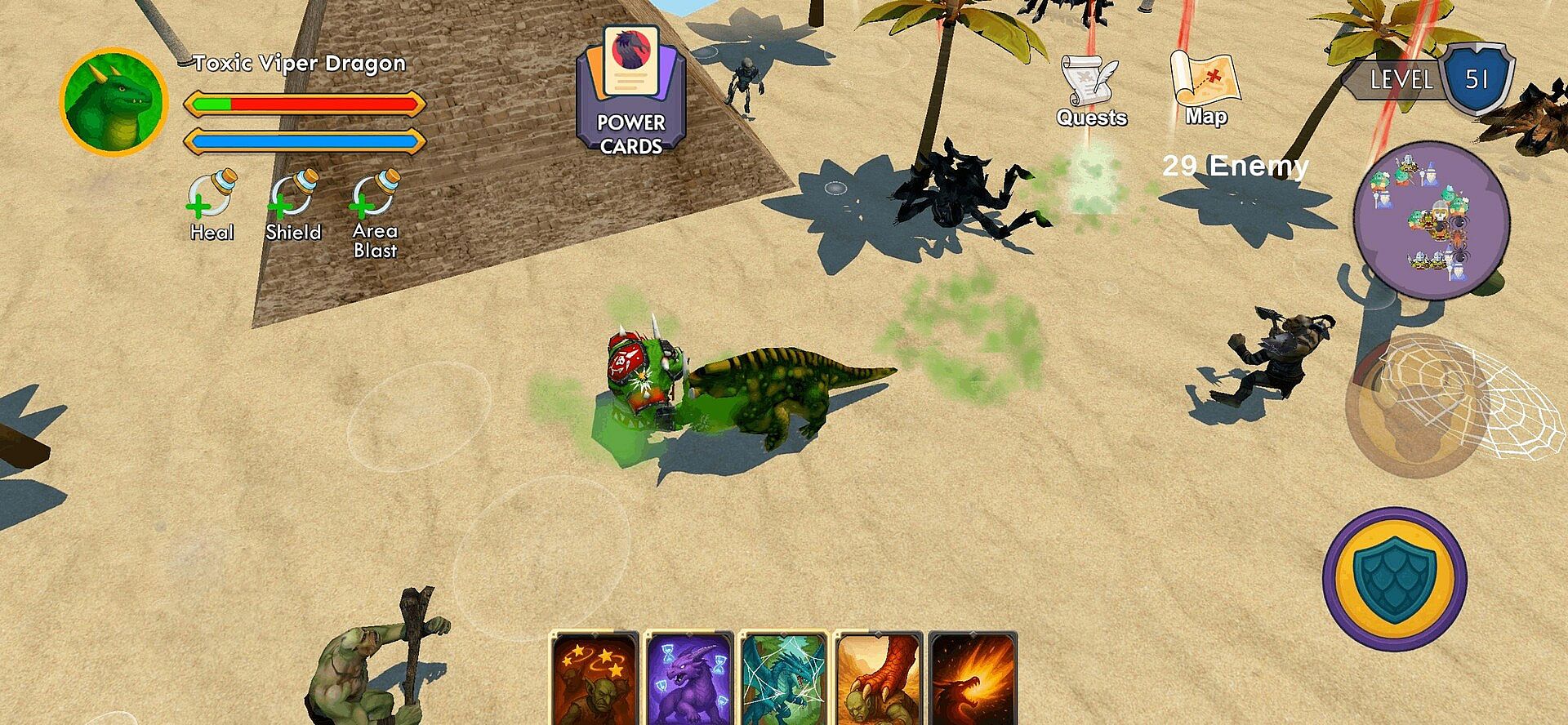Play the stunned goblin with stars card
Viewport: 1568px width, 725px height.
[x=594, y=678]
